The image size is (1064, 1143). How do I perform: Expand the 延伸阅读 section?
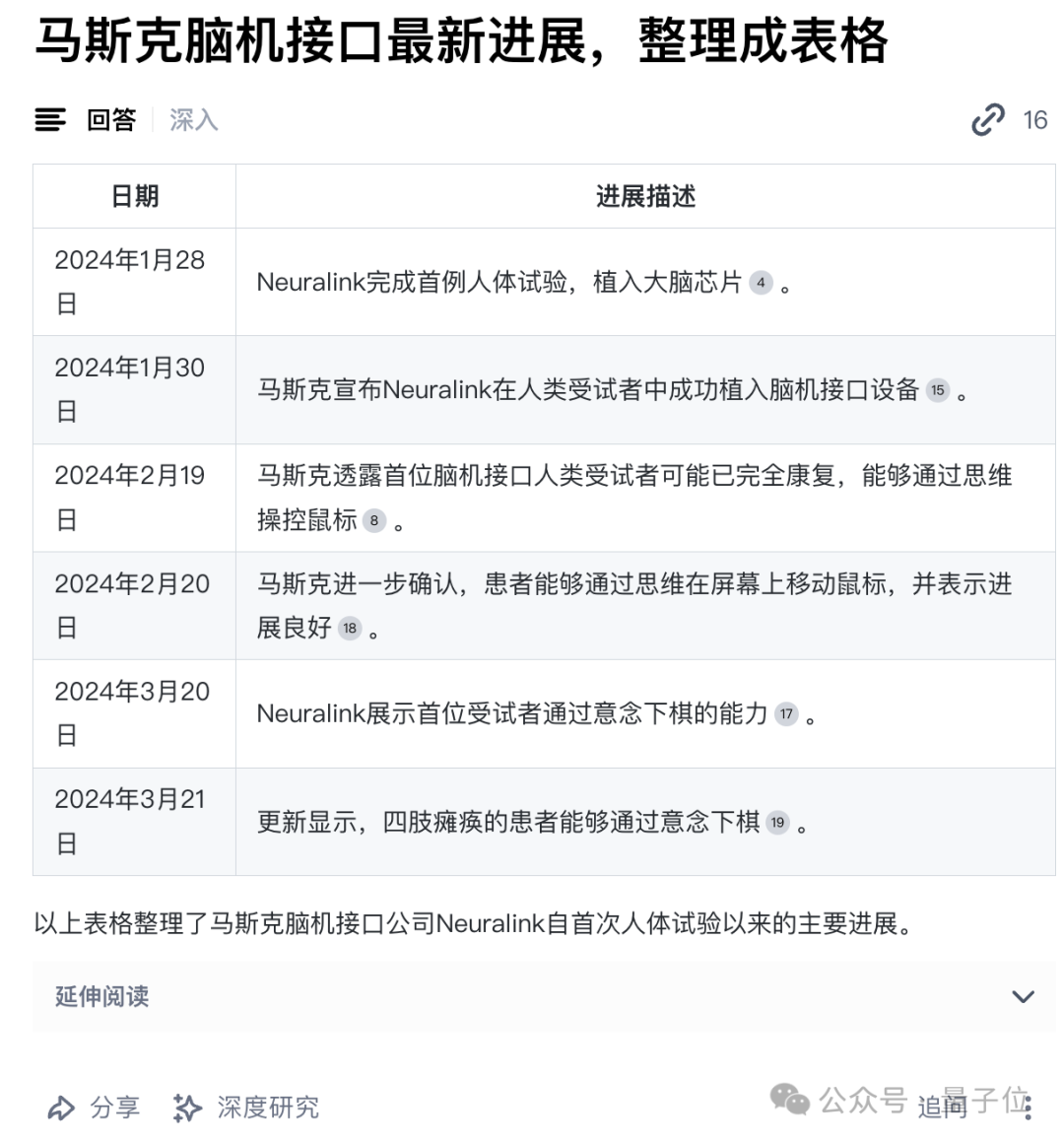(x=100, y=997)
